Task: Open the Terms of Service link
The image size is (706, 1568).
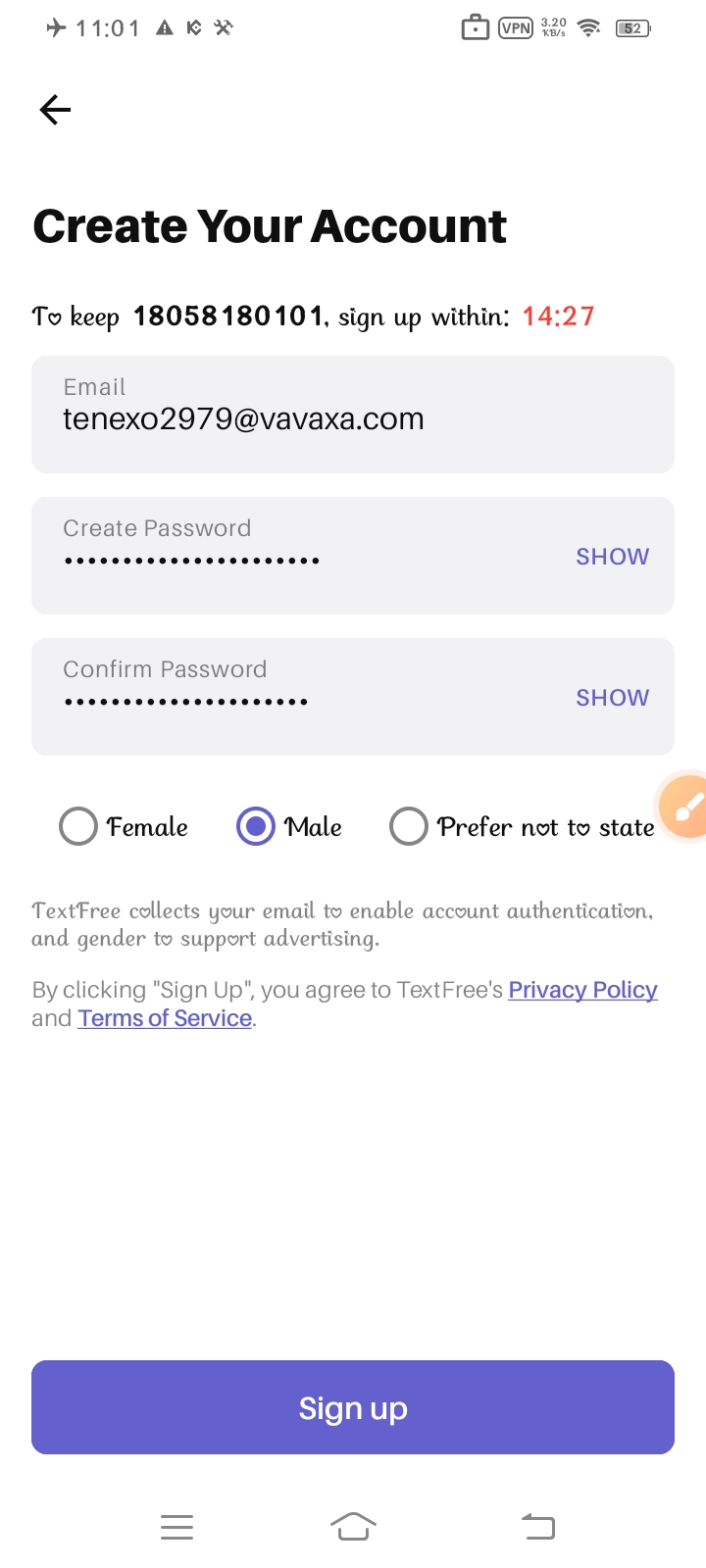Action: tap(165, 1018)
